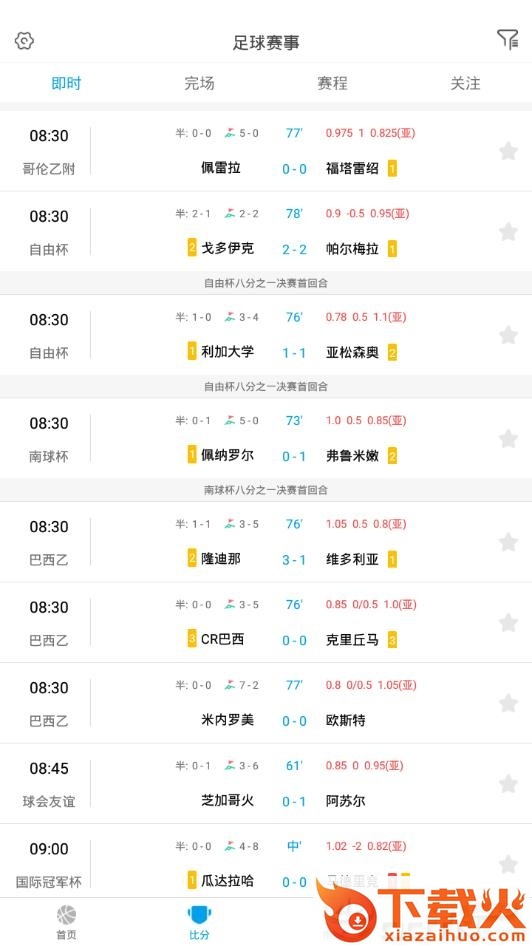
Task: Open the settings gear icon
Action: click(24, 41)
